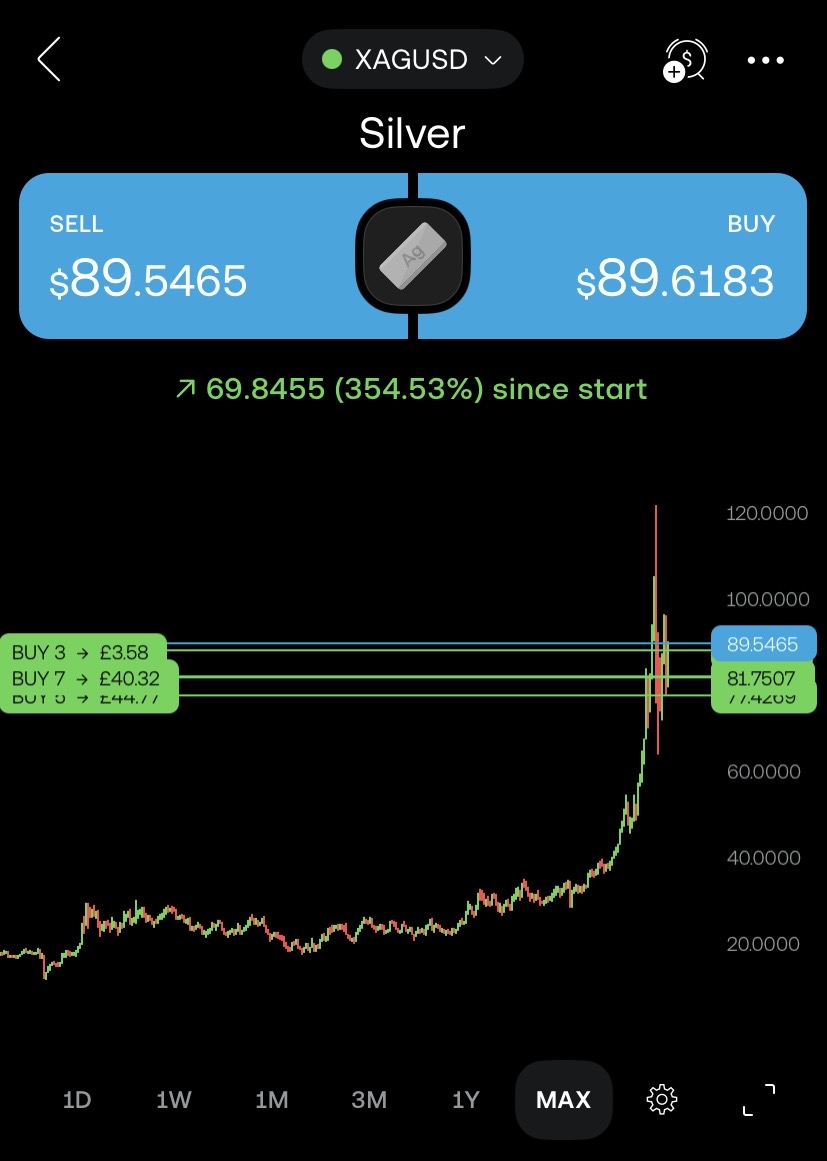
Task: Select the 3M chart range
Action: (369, 1100)
